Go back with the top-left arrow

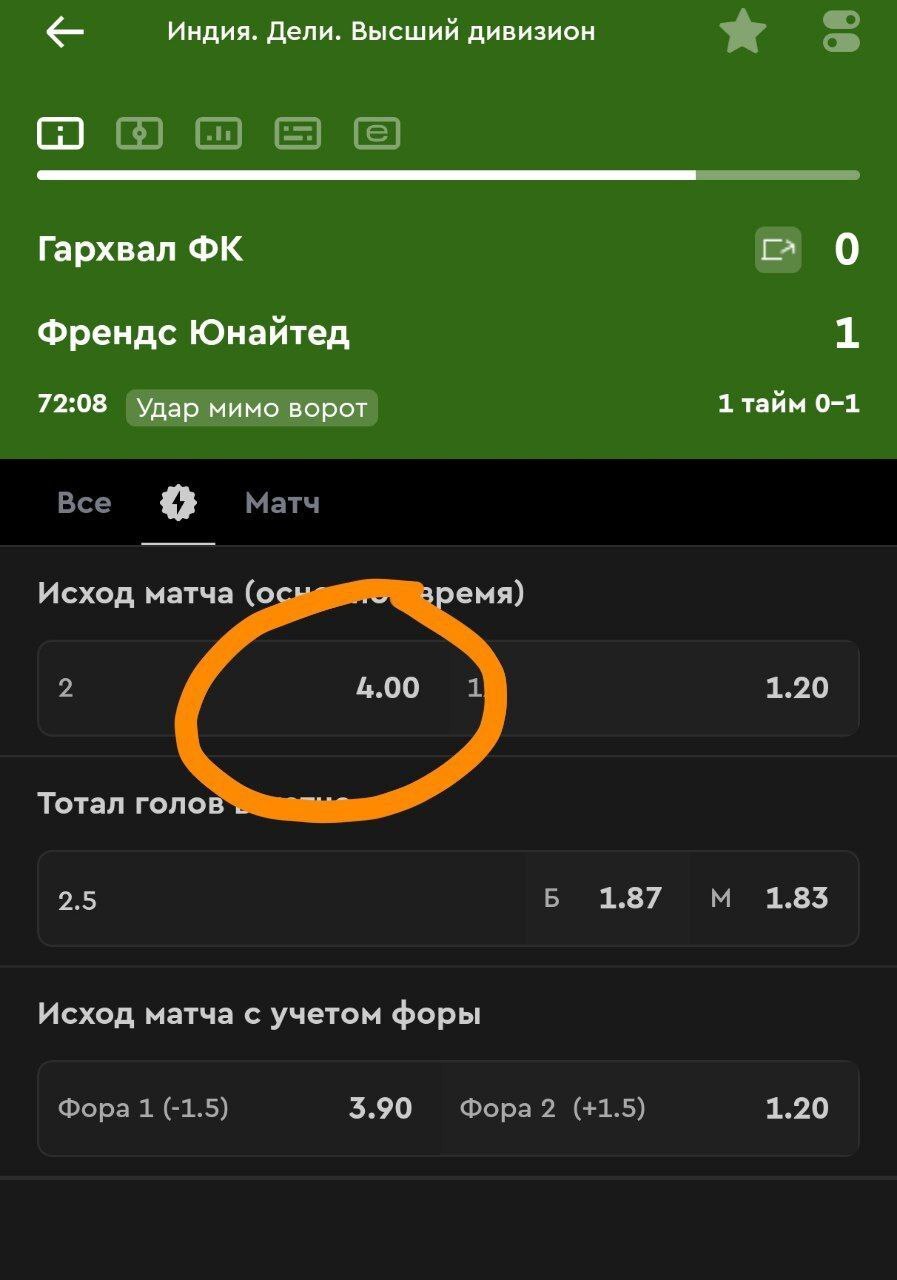pos(65,32)
